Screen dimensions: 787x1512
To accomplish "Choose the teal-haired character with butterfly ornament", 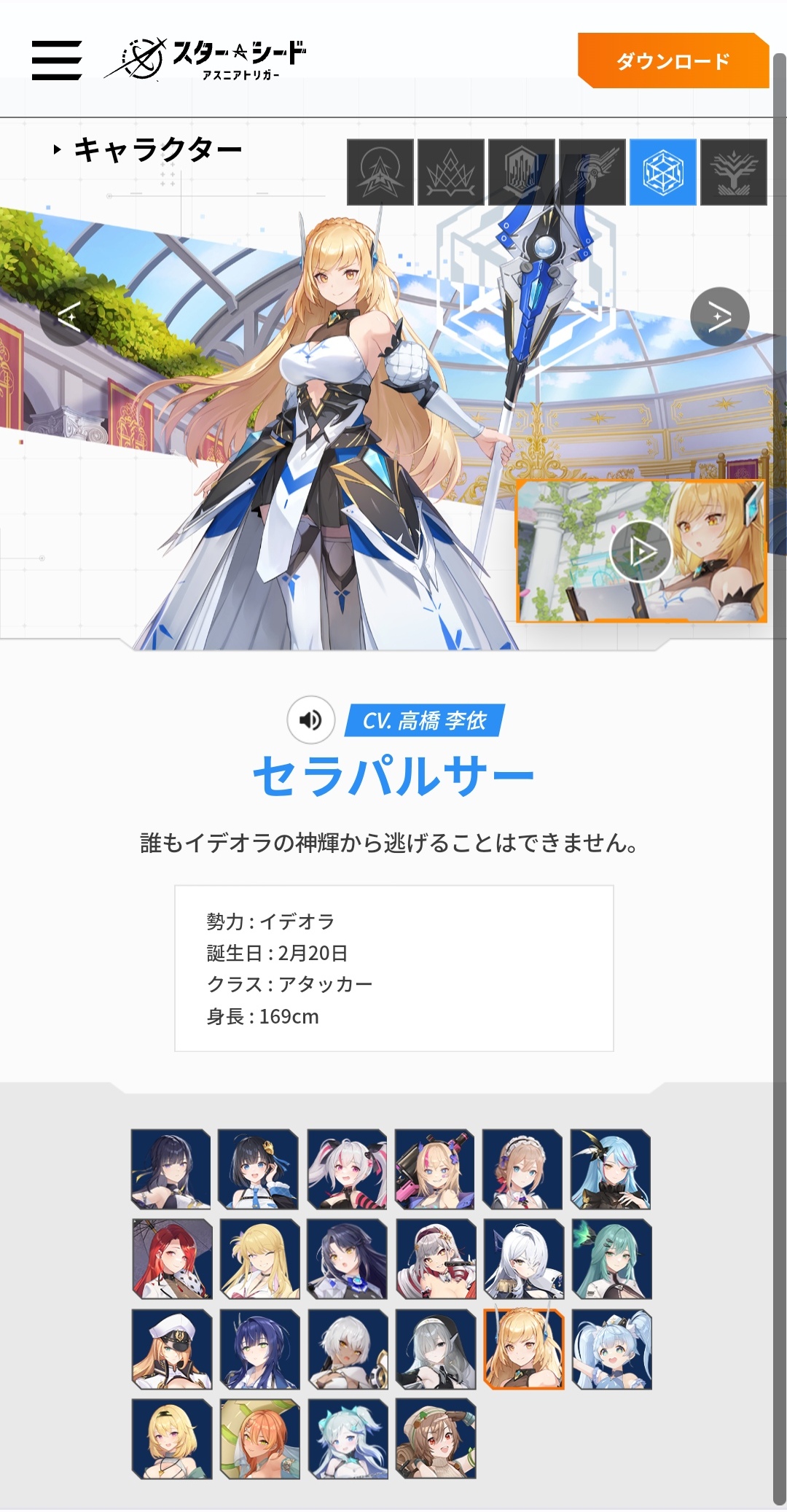I will (x=611, y=1259).
